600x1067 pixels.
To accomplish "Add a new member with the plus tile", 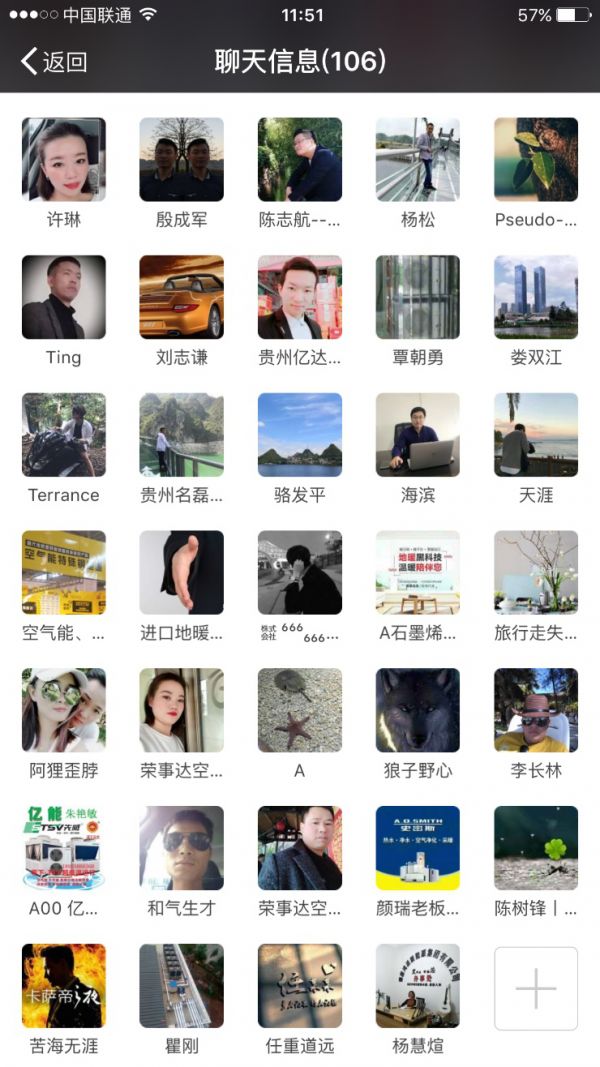I will tap(536, 988).
